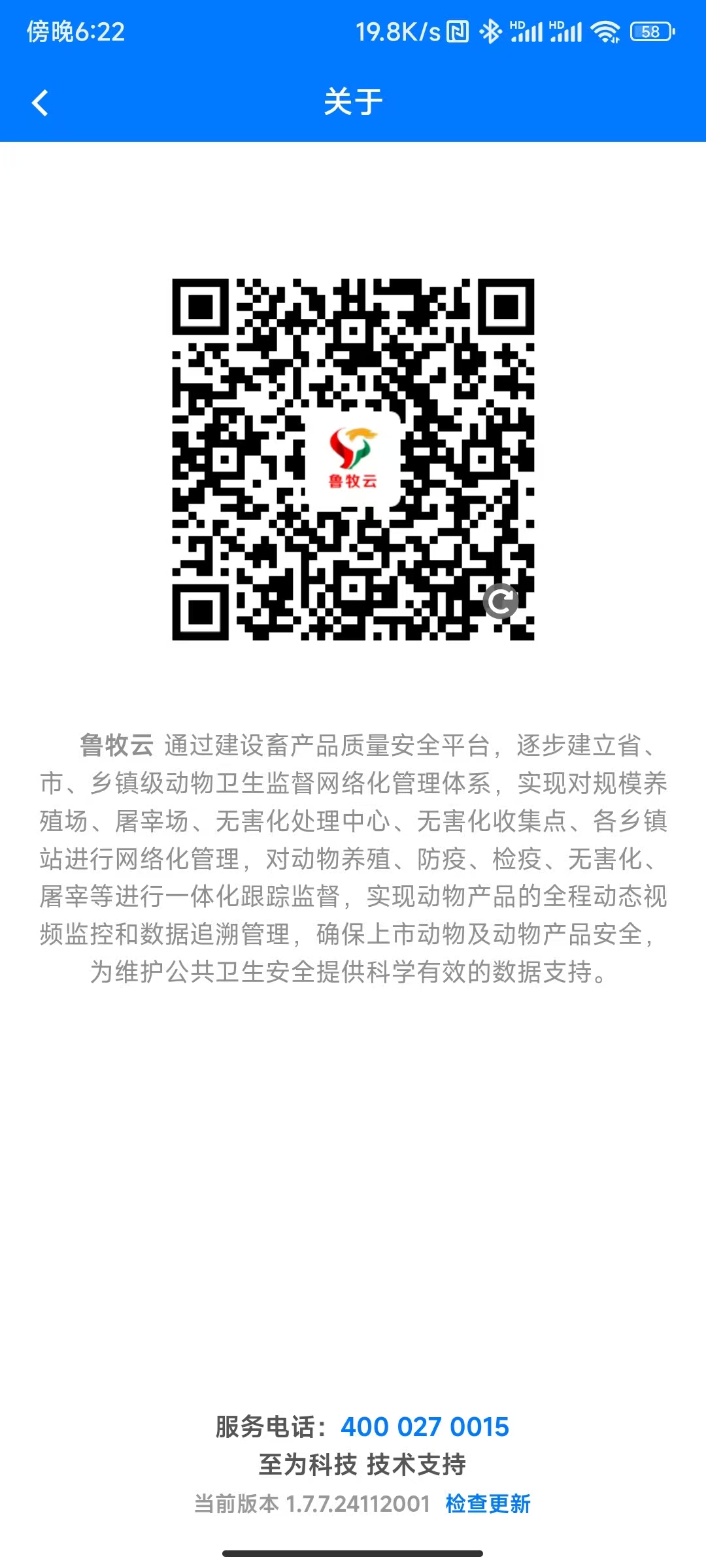Call service number 400 027 0015

point(424,1427)
